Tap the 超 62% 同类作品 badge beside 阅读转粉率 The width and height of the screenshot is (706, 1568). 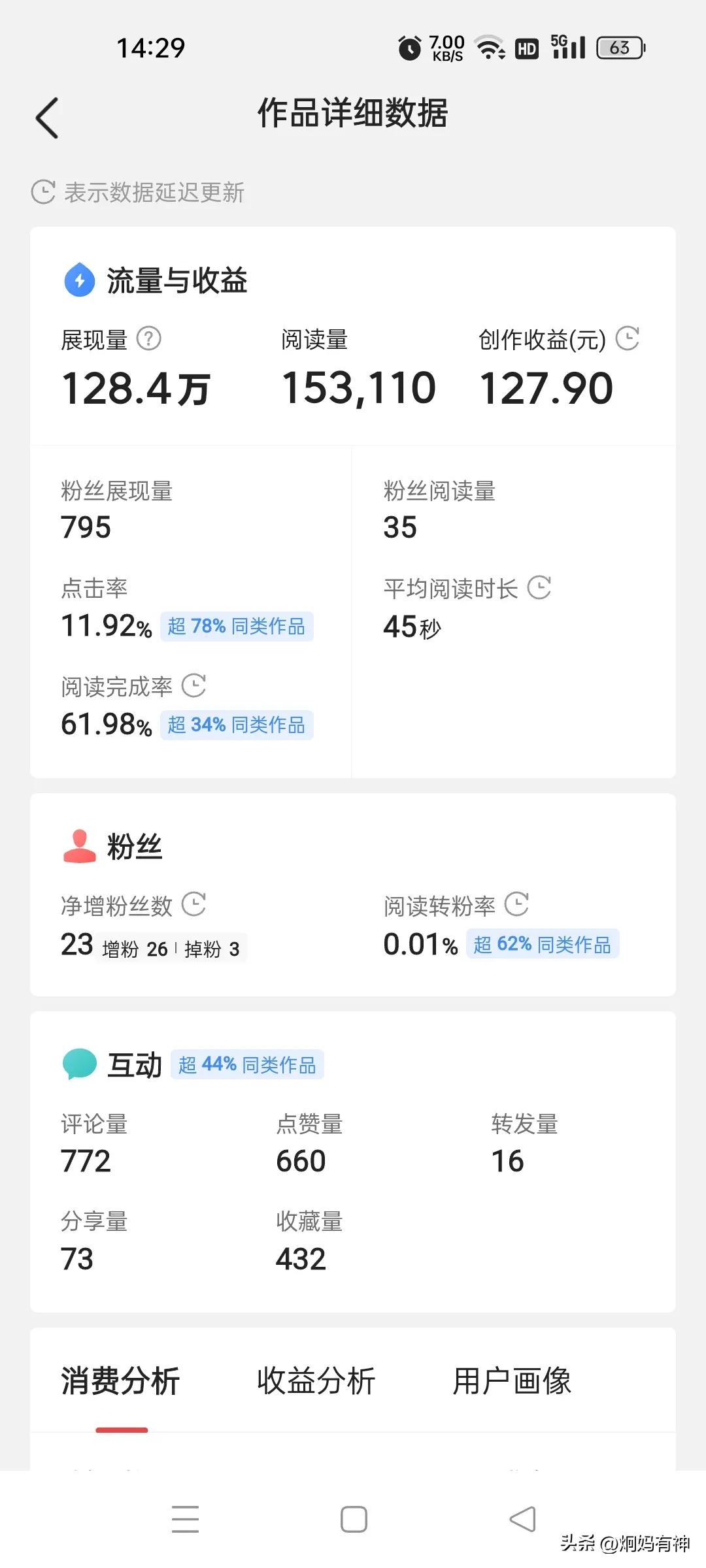click(543, 943)
